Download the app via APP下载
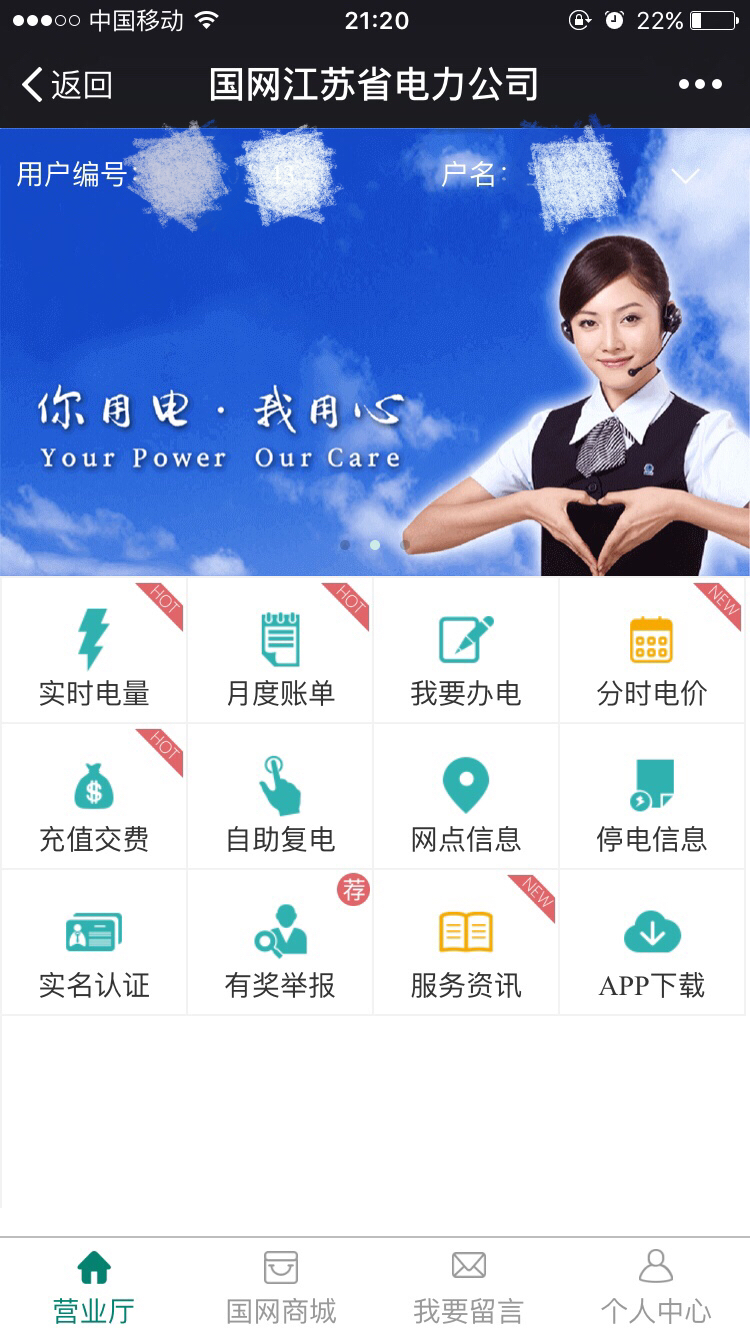The width and height of the screenshot is (750, 1334). coord(652,942)
